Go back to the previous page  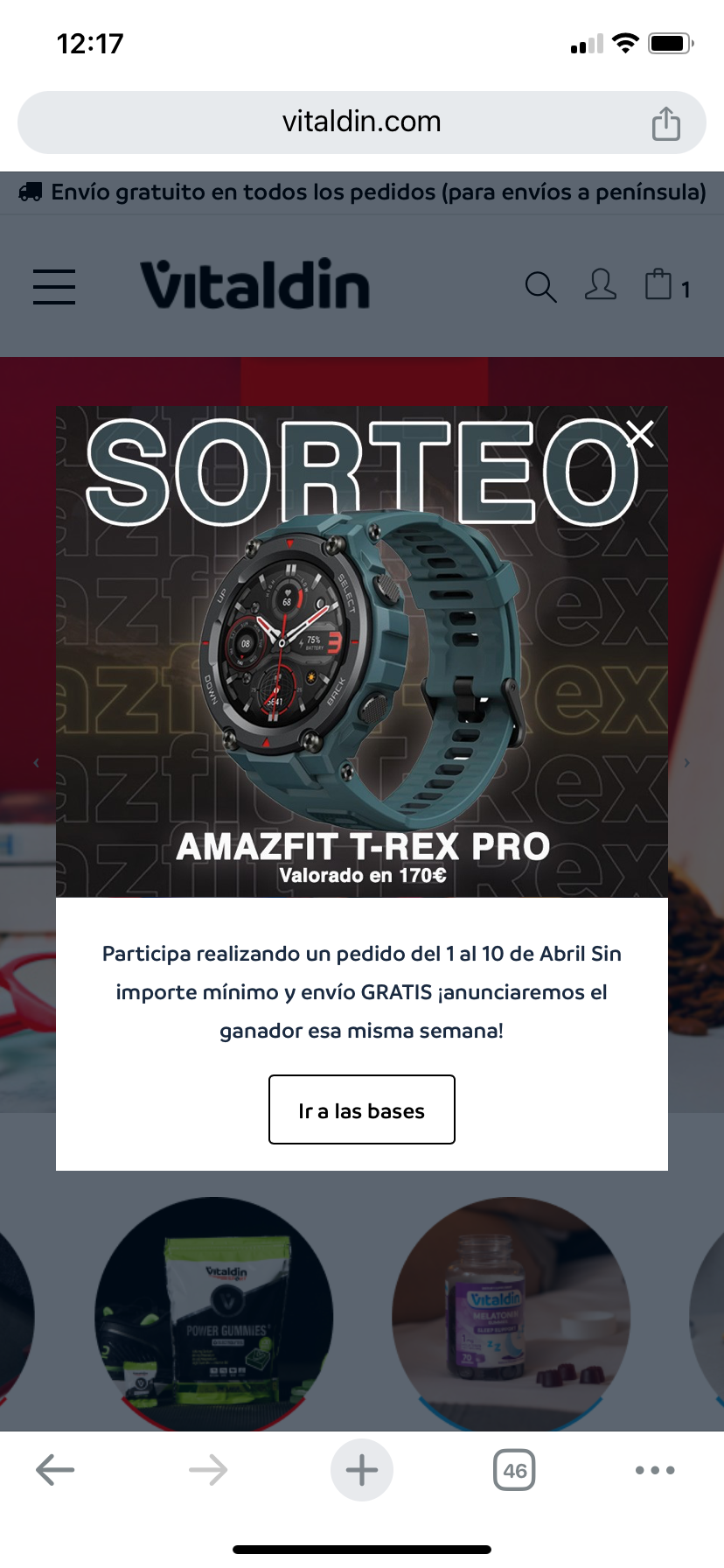tap(55, 1470)
